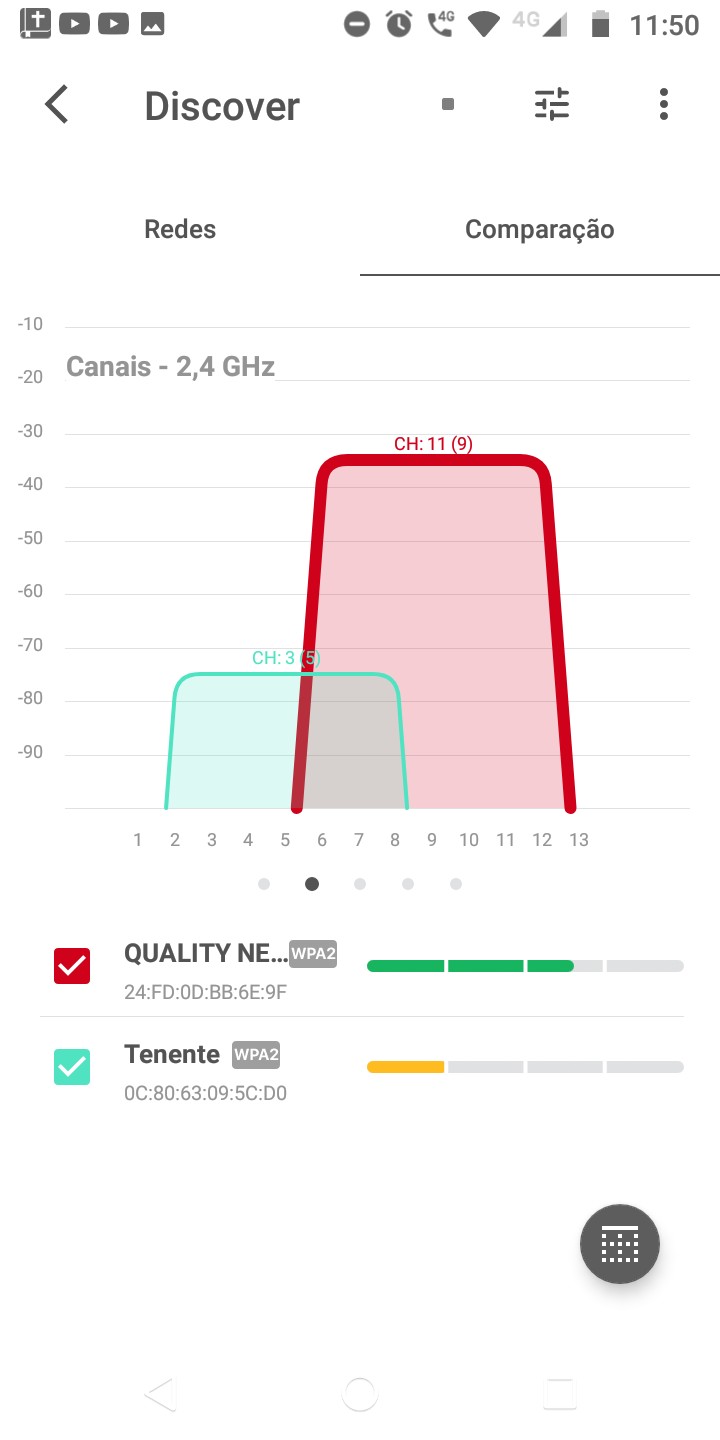Switch to the Redes tab
The image size is (720, 1440).
pos(180,229)
